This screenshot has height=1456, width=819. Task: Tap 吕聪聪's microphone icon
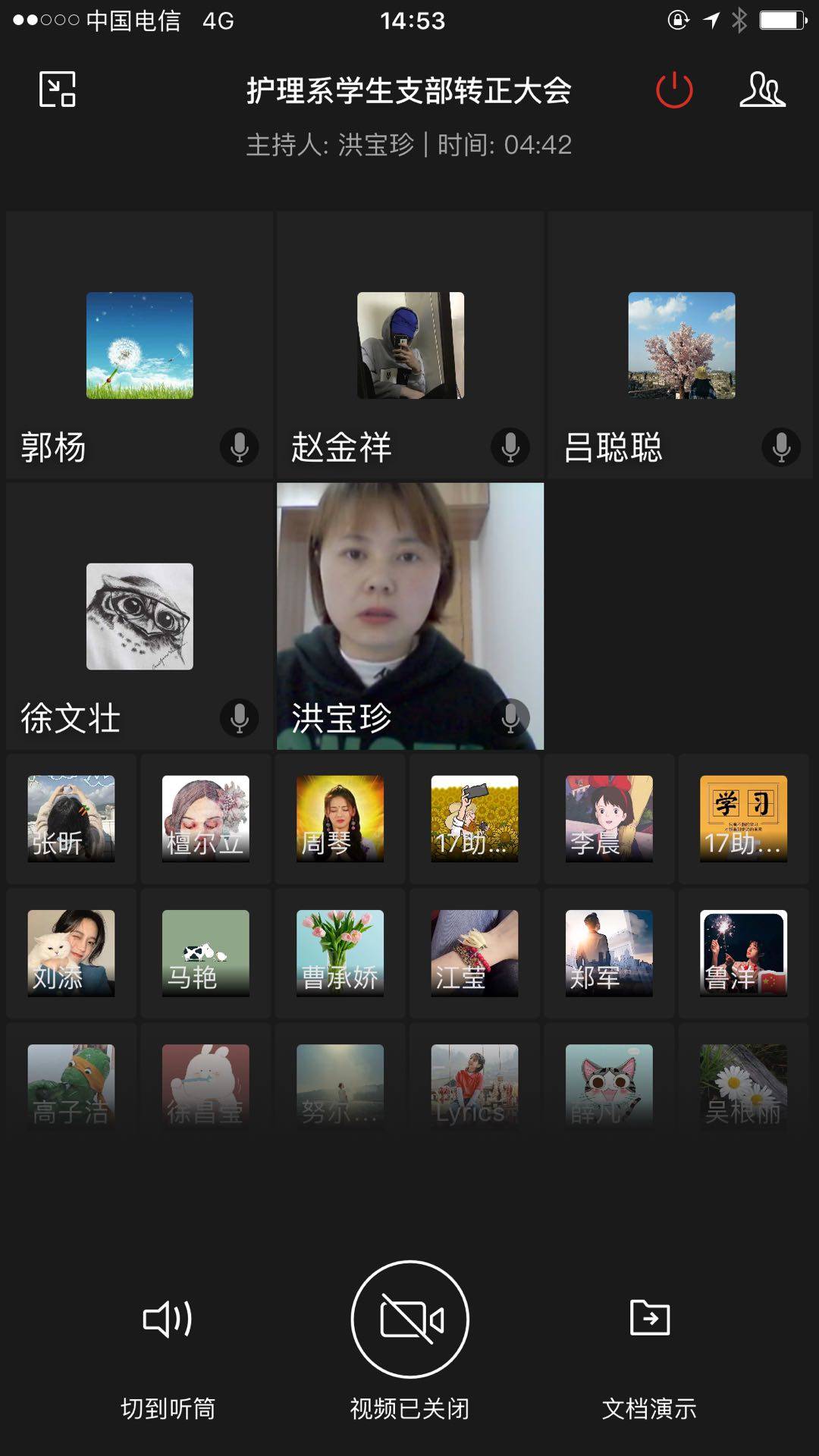[781, 447]
